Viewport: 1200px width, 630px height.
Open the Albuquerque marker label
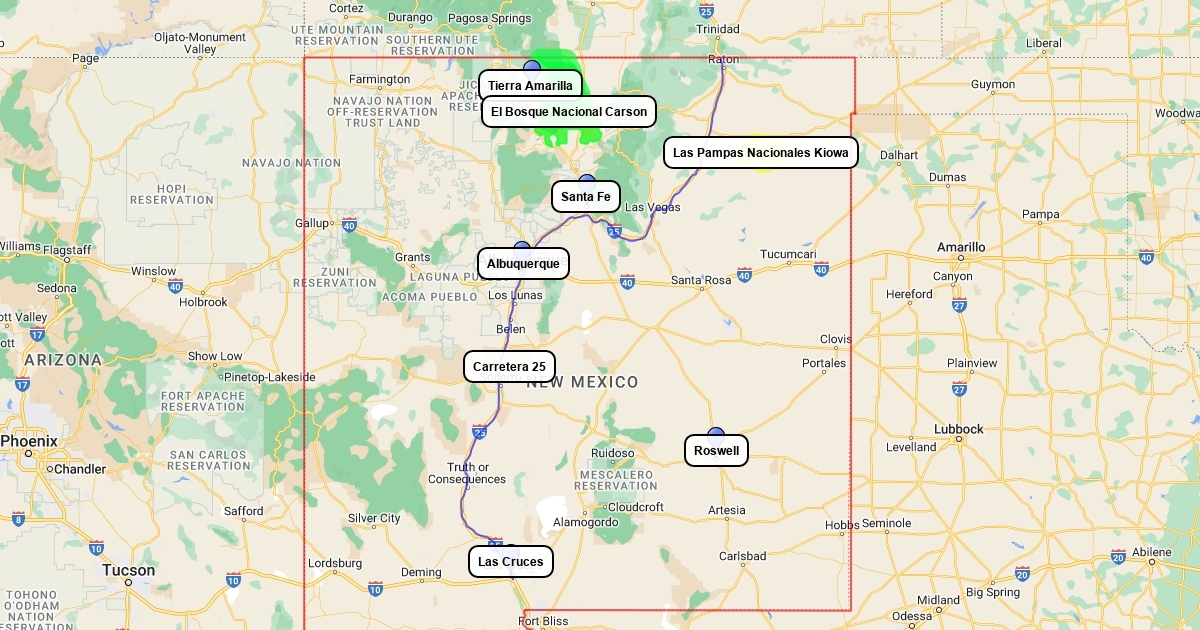click(523, 264)
